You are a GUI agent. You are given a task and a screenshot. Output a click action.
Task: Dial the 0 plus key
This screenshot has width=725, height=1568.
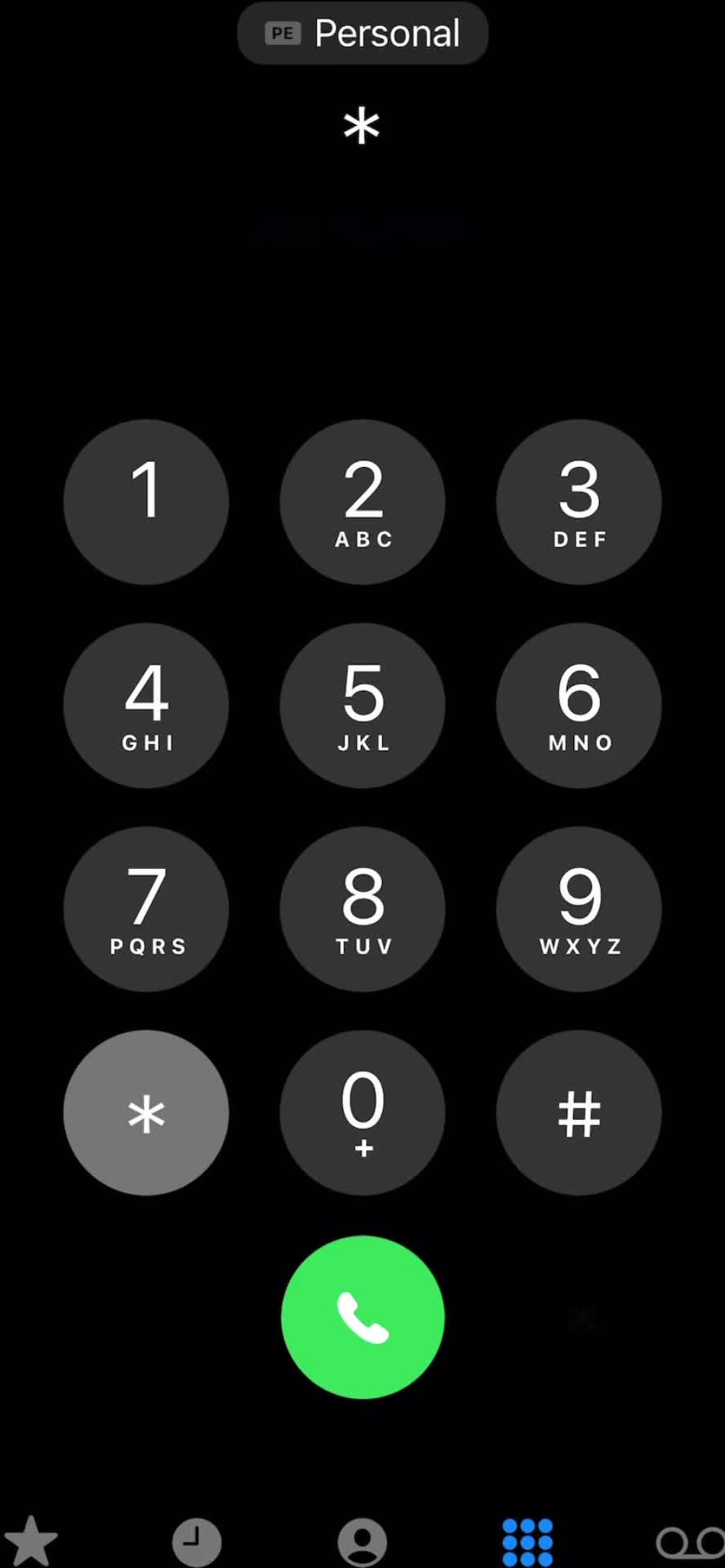362,1112
